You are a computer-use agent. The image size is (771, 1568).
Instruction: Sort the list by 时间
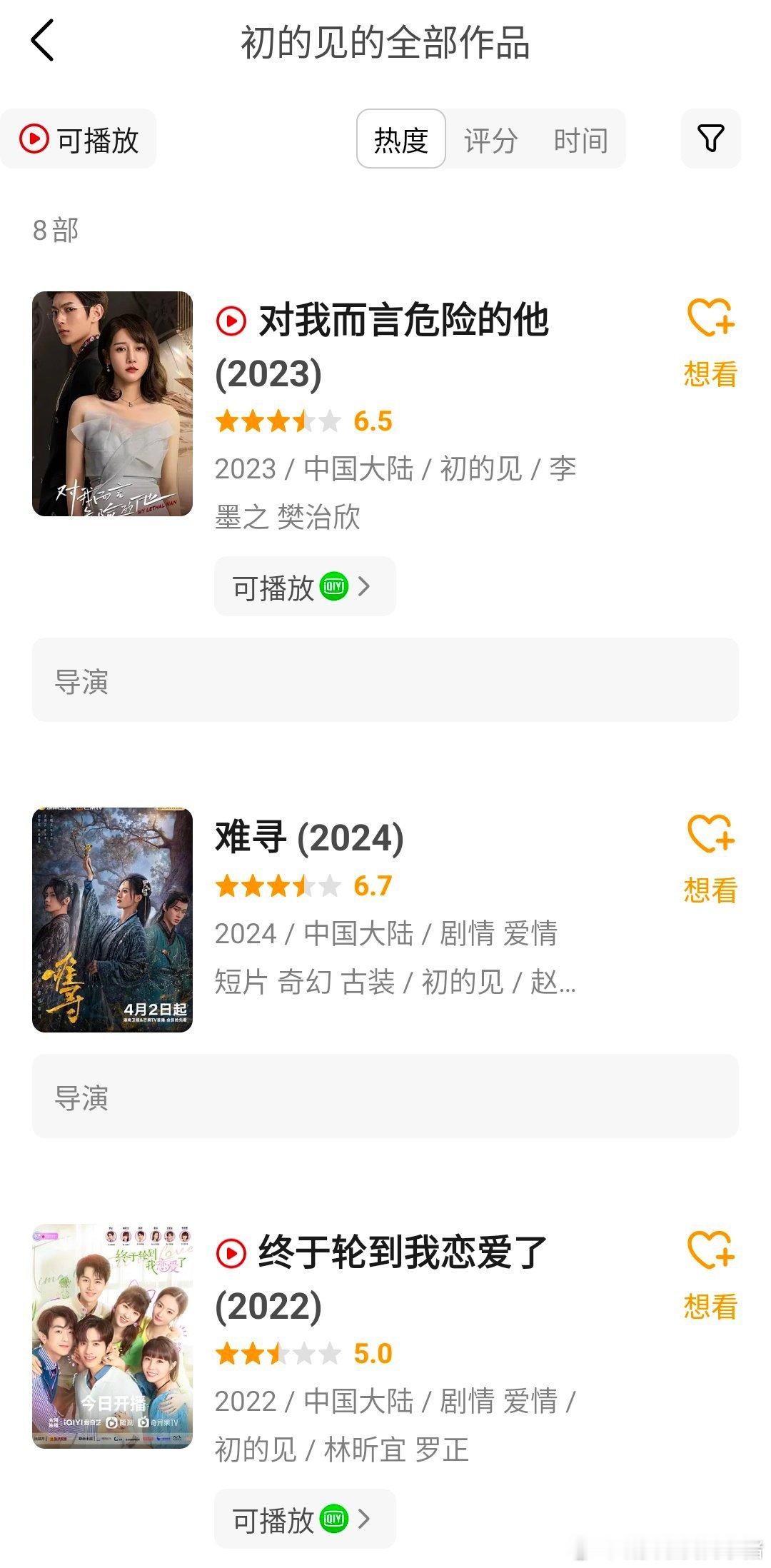[x=580, y=139]
